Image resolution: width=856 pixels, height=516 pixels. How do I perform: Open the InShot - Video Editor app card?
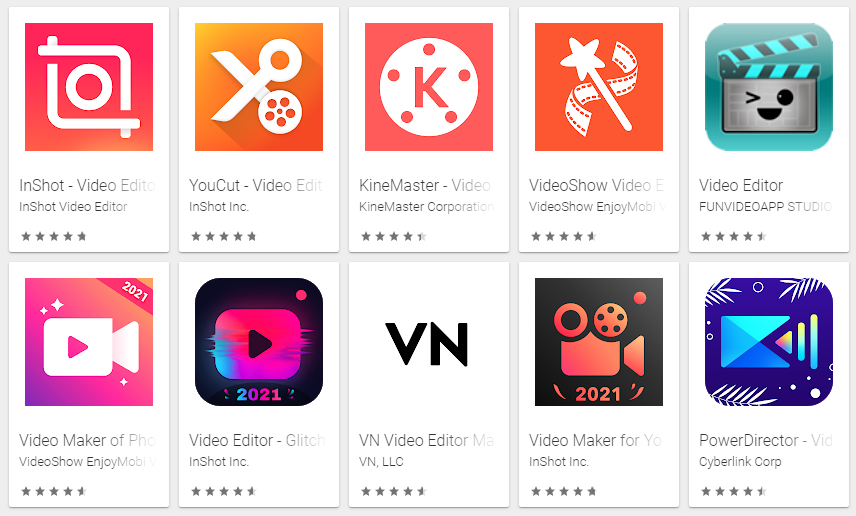(89, 87)
